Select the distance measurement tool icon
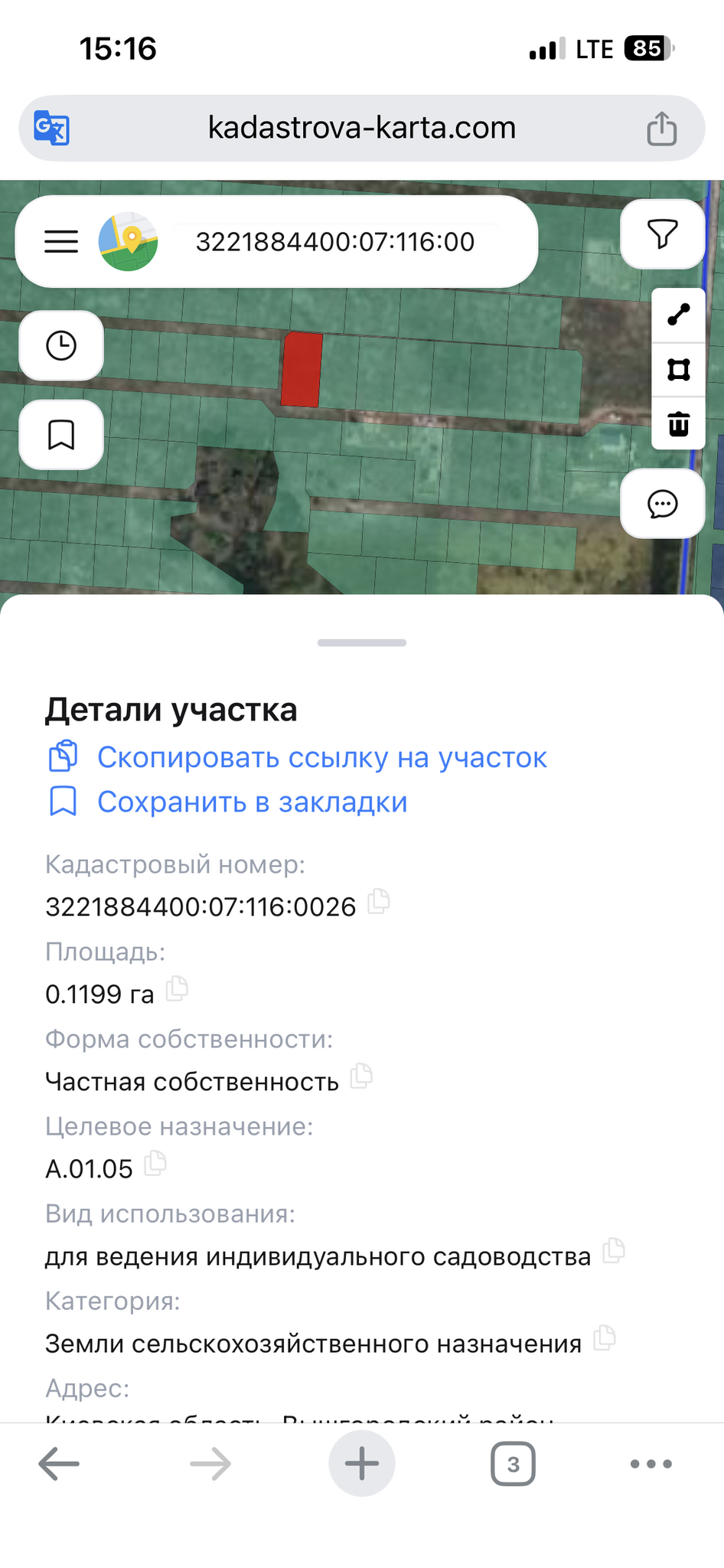The image size is (724, 1568). pyautogui.click(x=679, y=313)
